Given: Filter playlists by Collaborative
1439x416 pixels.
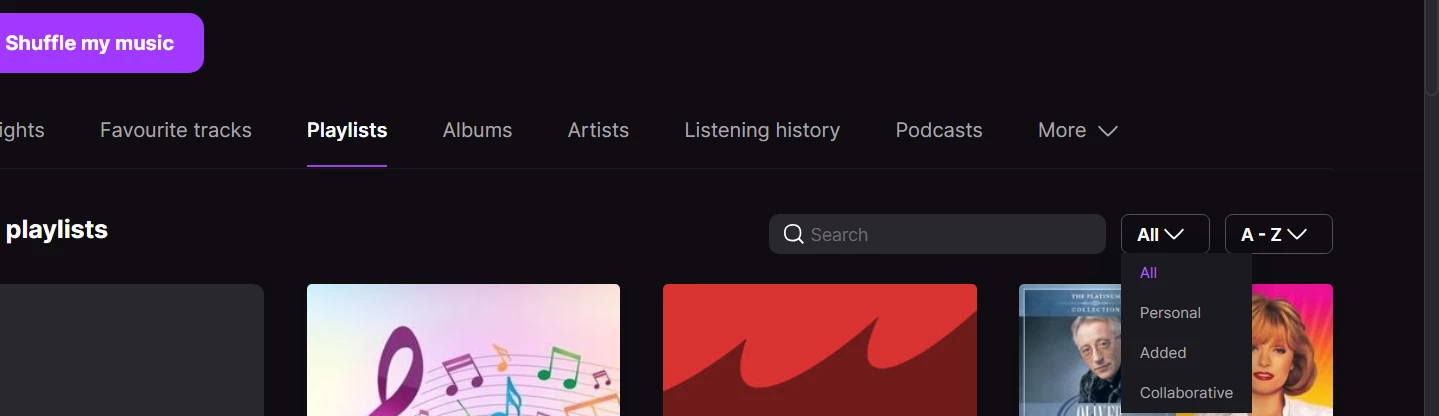Looking at the screenshot, I should coord(1186,393).
